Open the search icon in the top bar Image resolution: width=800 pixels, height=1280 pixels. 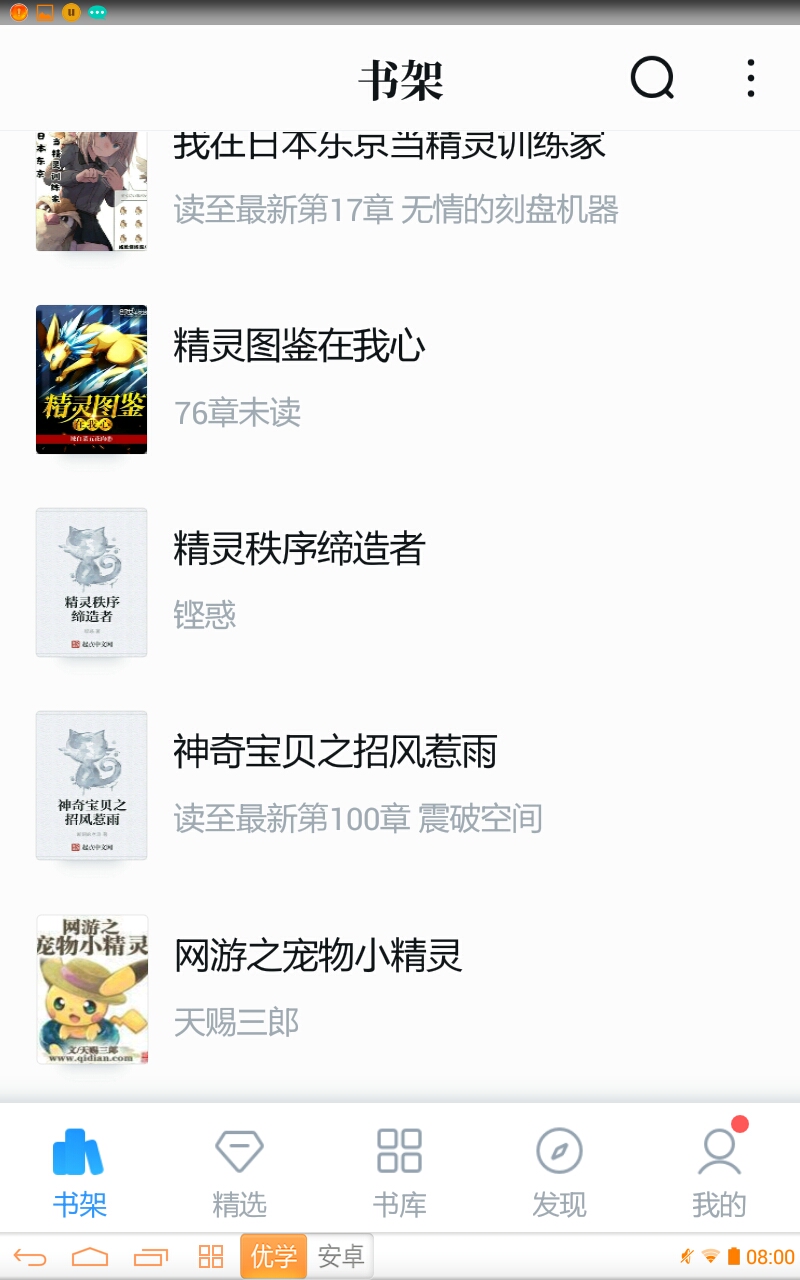[x=652, y=78]
